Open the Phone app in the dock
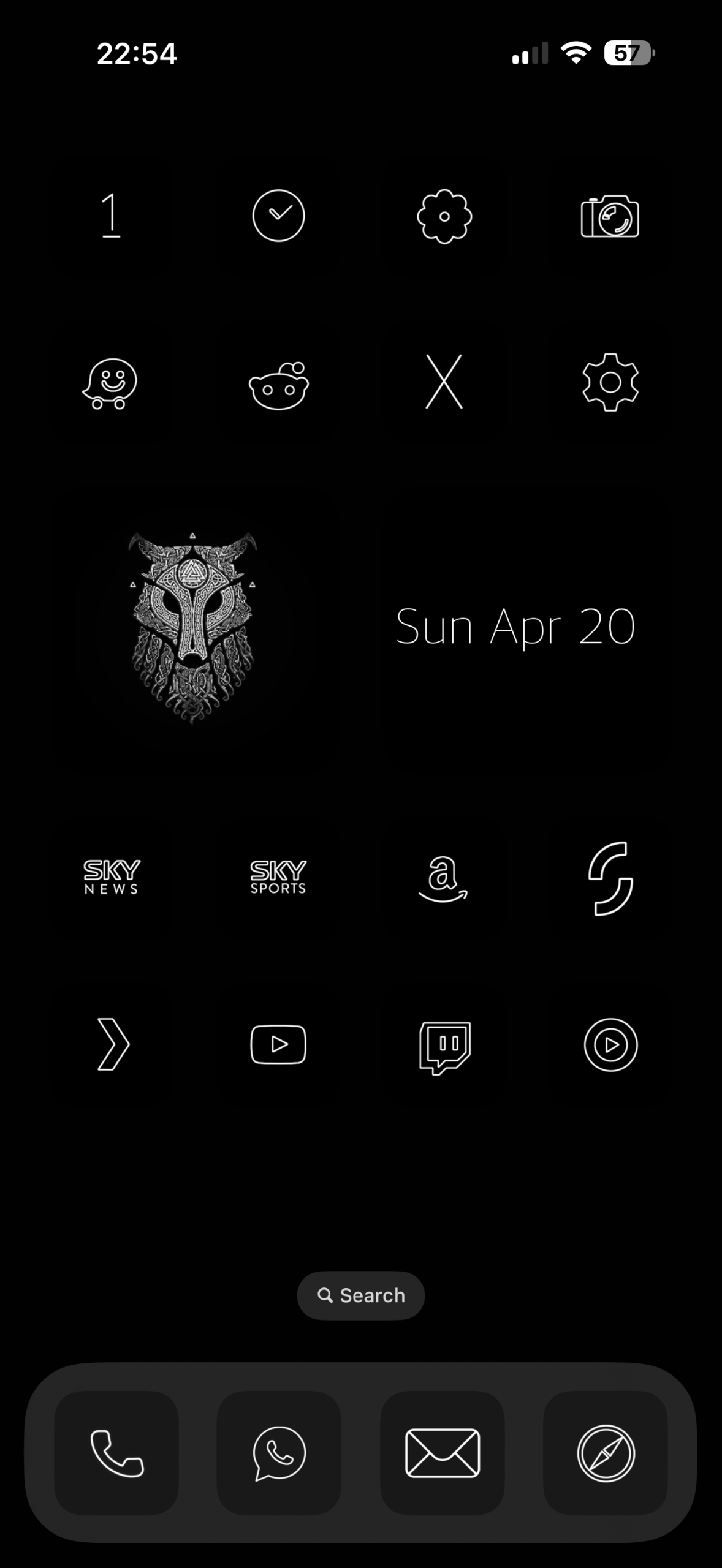Screen dimensions: 722x1568 coord(116,1453)
